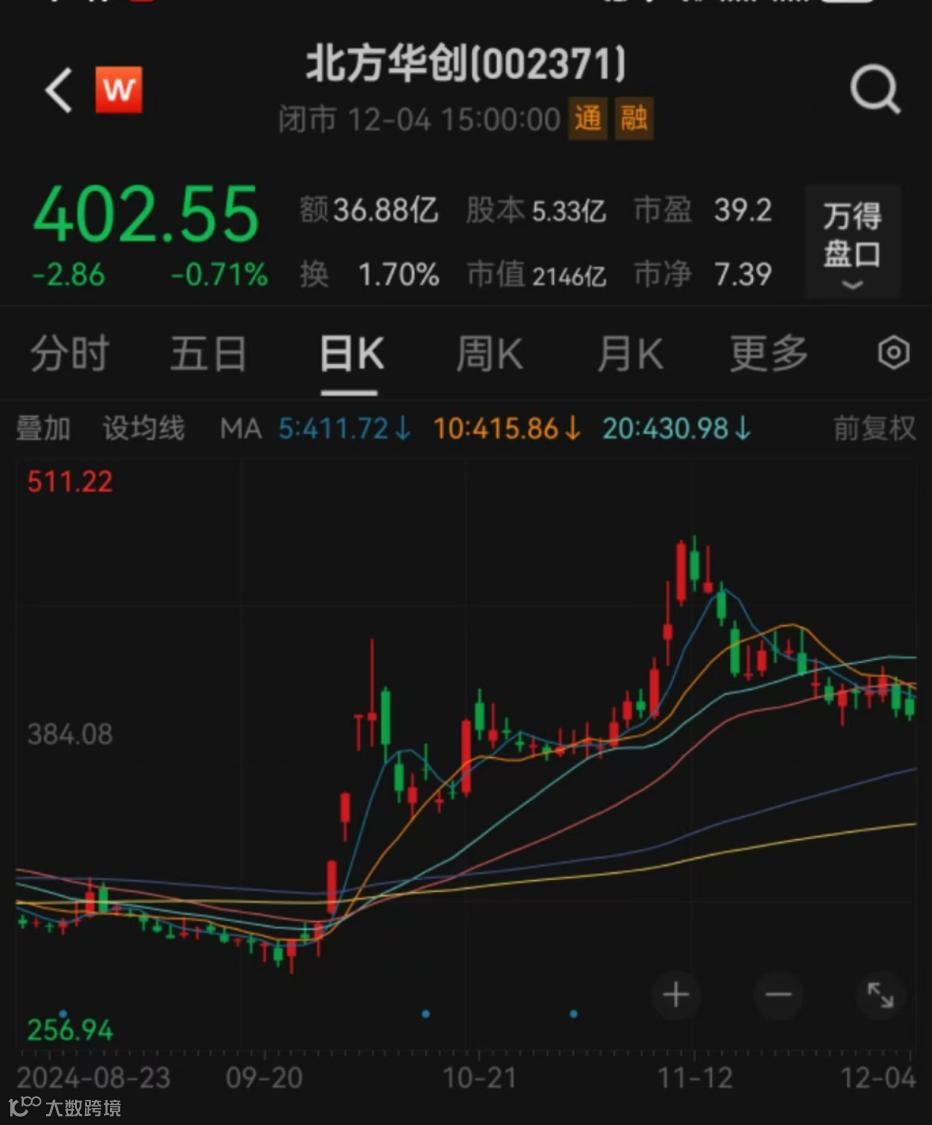Zoom out the K-line chart
Viewport: 932px width, 1125px height.
click(778, 995)
